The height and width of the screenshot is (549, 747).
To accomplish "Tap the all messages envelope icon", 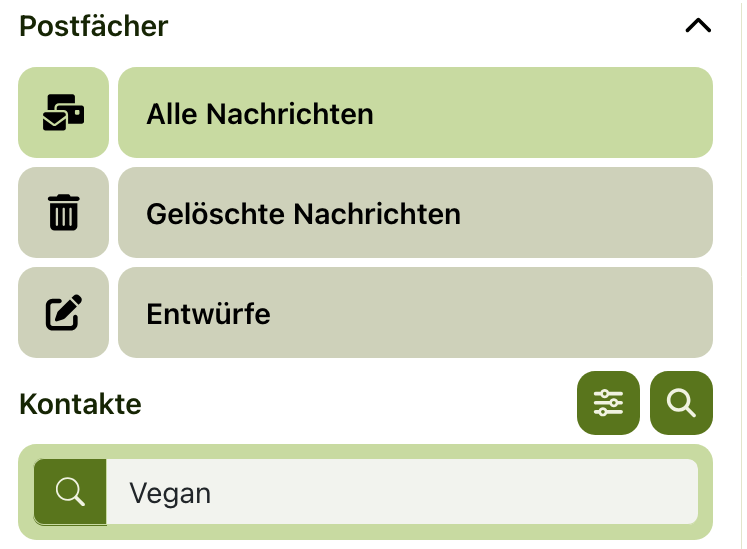I will (x=63, y=113).
